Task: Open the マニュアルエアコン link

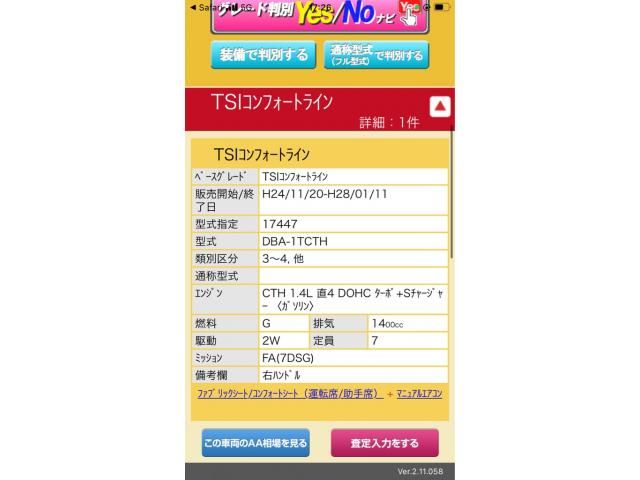Action: point(419,394)
